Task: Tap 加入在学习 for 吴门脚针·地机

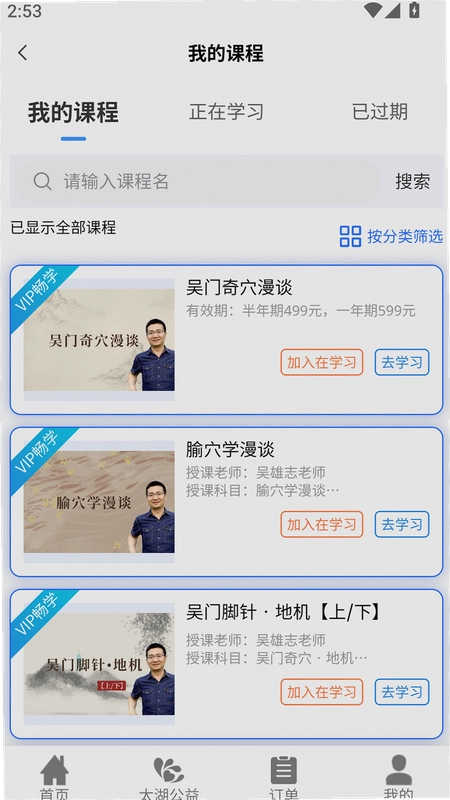Action: 321,692
